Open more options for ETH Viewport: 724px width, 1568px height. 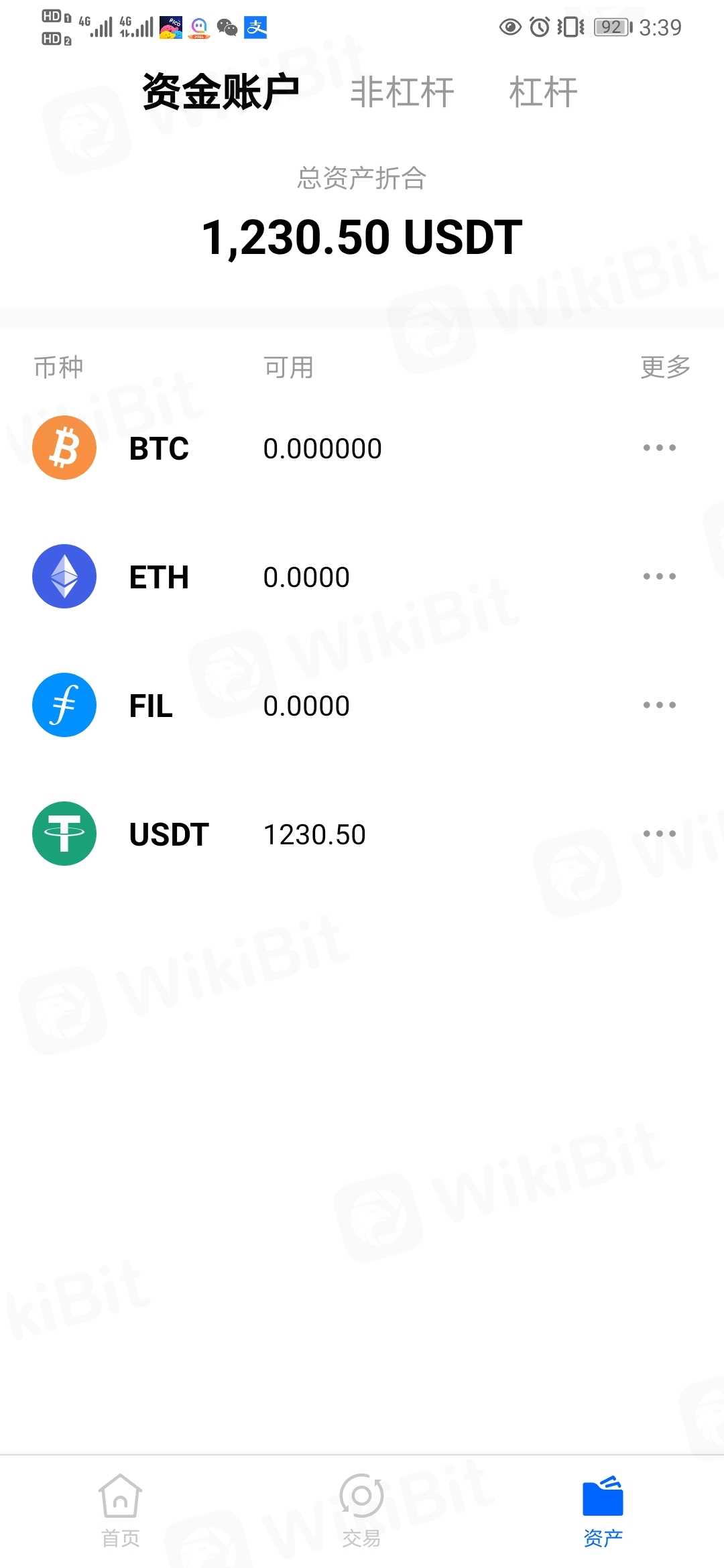click(x=659, y=576)
